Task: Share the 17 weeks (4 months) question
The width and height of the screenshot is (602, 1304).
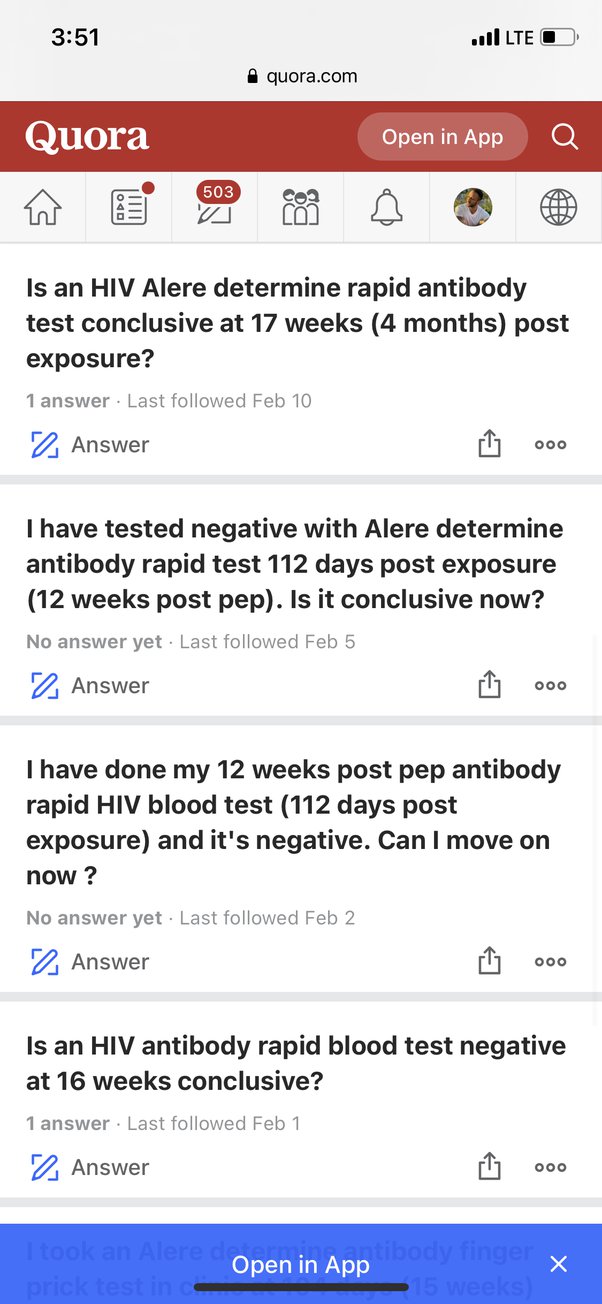Action: coord(489,445)
